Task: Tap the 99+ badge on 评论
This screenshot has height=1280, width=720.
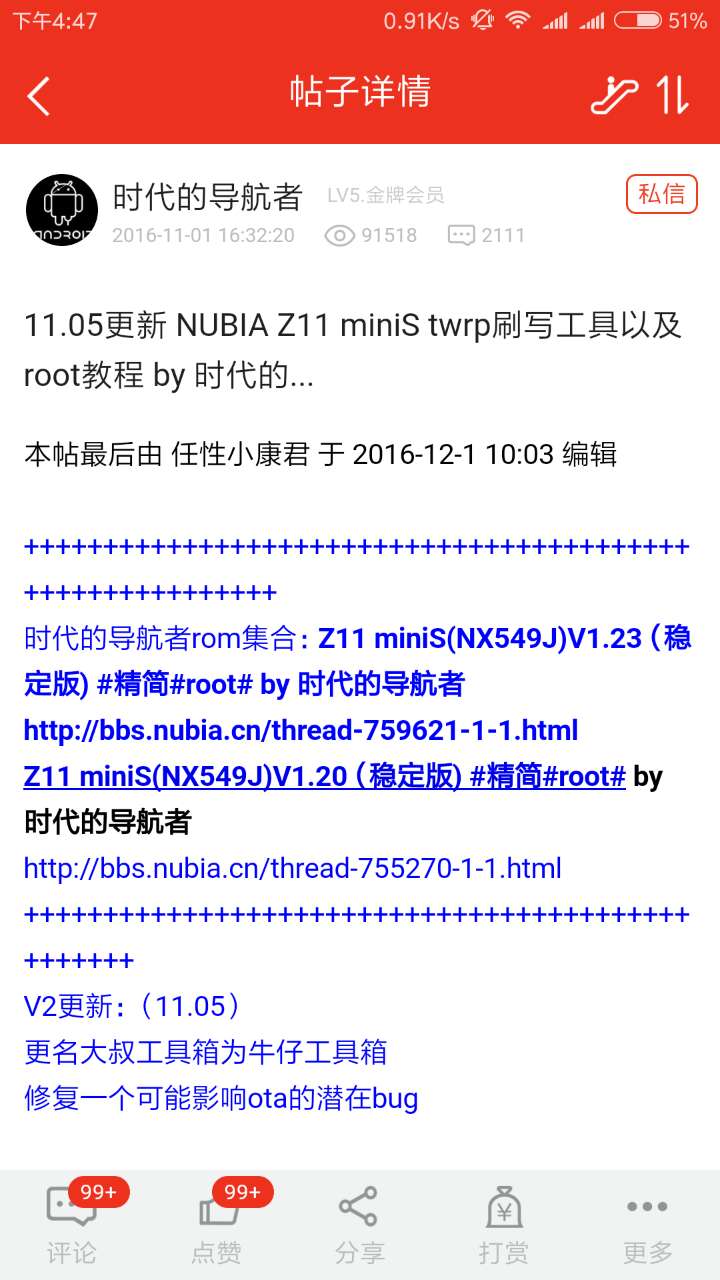Action: pos(100,1191)
